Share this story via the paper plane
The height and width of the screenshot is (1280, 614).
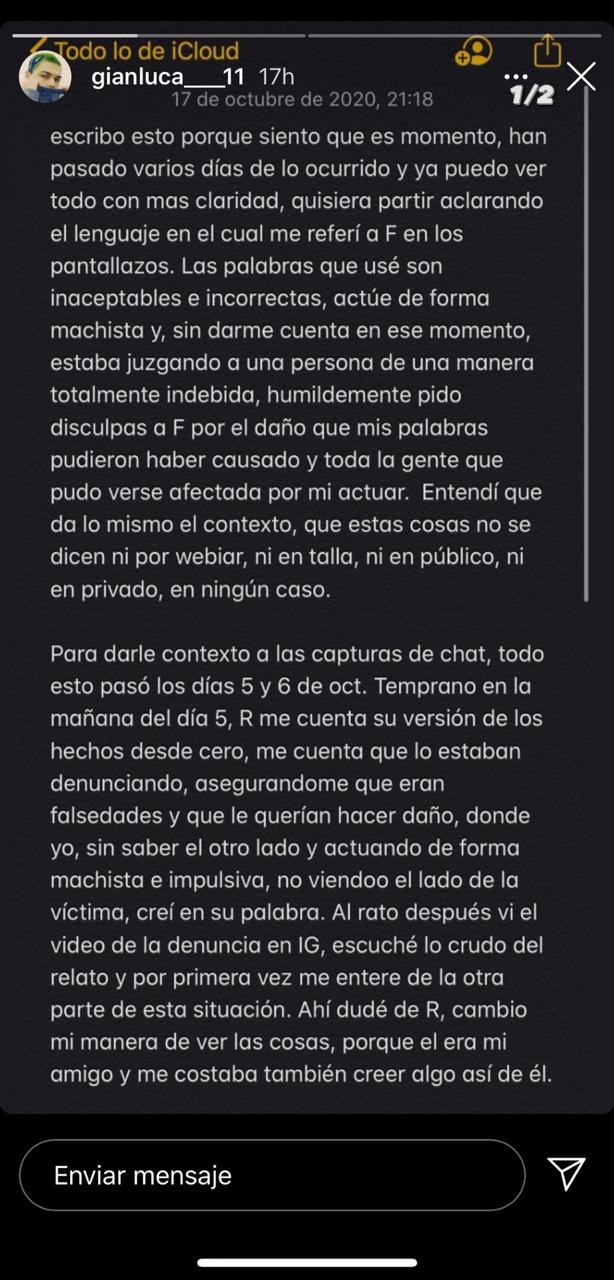pos(566,1174)
